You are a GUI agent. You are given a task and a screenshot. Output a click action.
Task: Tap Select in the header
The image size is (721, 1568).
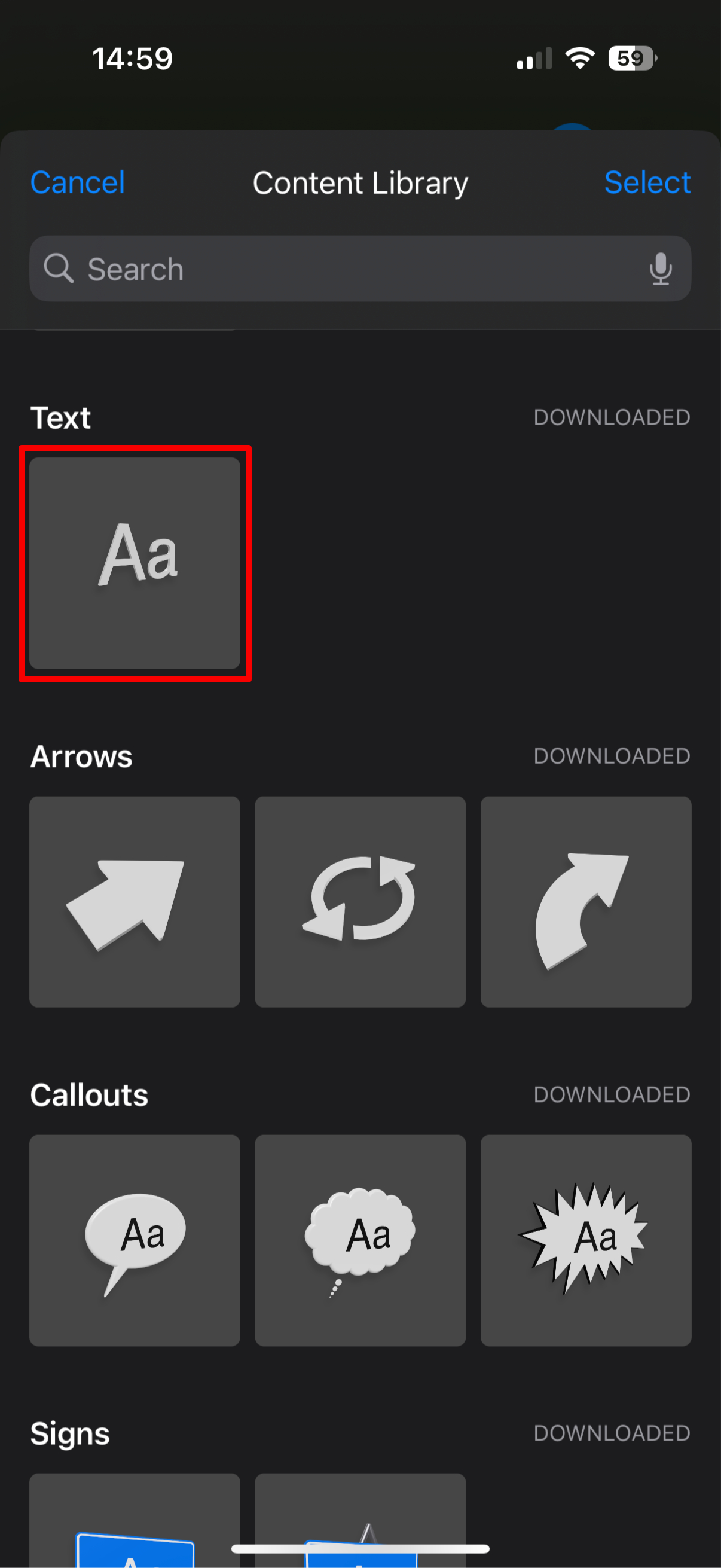pos(647,182)
